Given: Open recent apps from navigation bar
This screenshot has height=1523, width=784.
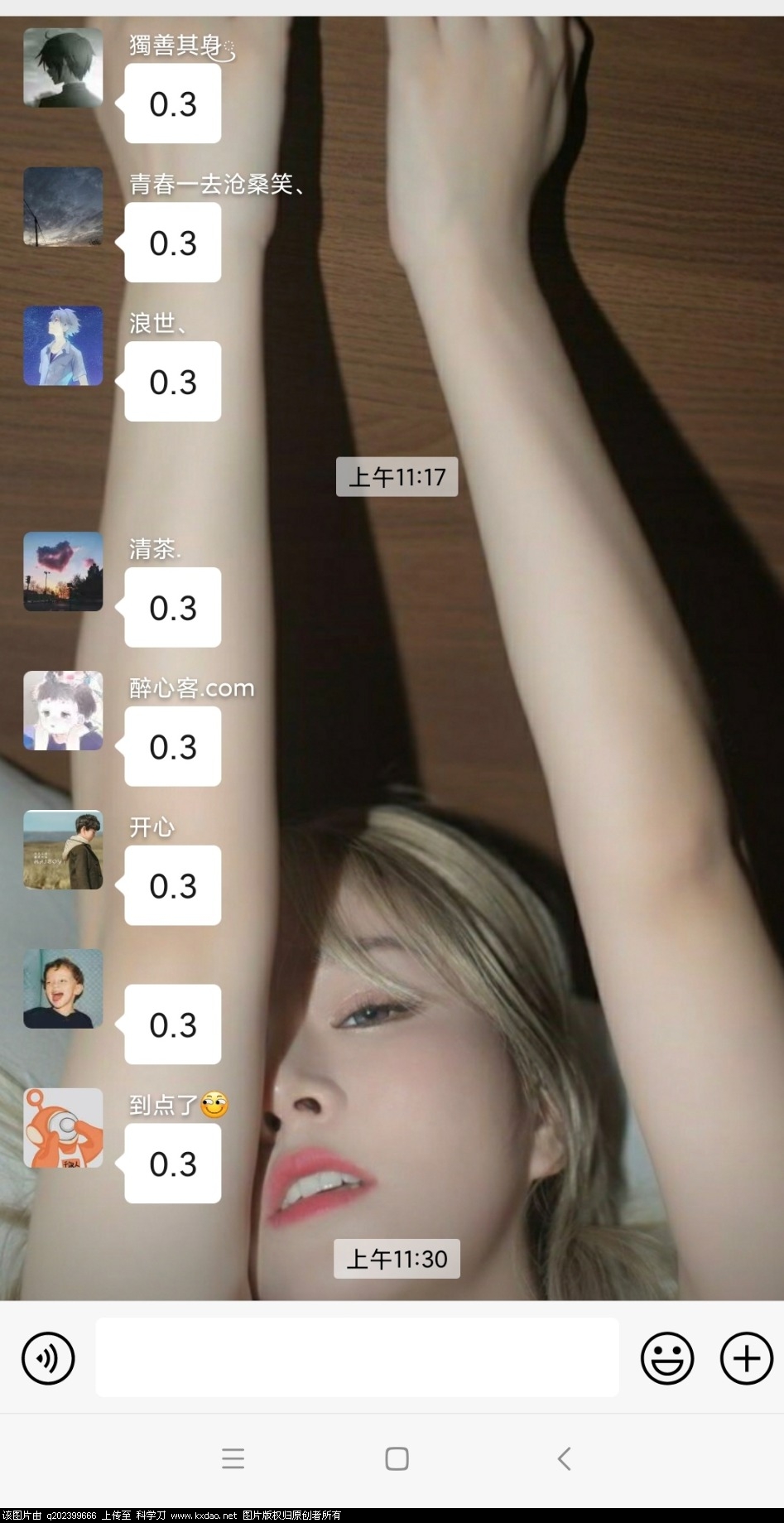Looking at the screenshot, I should click(233, 1458).
